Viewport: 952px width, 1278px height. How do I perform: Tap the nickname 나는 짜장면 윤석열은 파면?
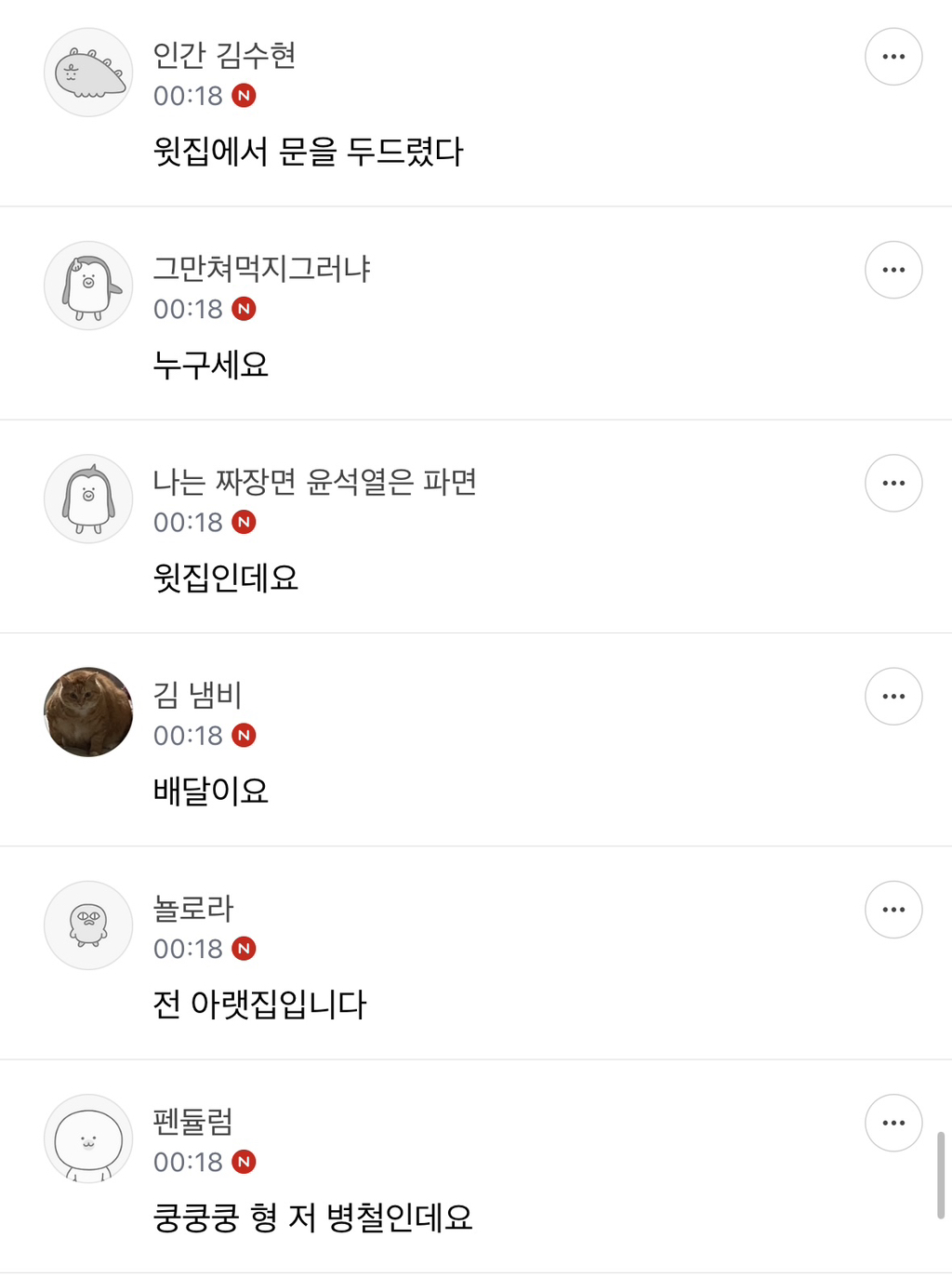[314, 482]
